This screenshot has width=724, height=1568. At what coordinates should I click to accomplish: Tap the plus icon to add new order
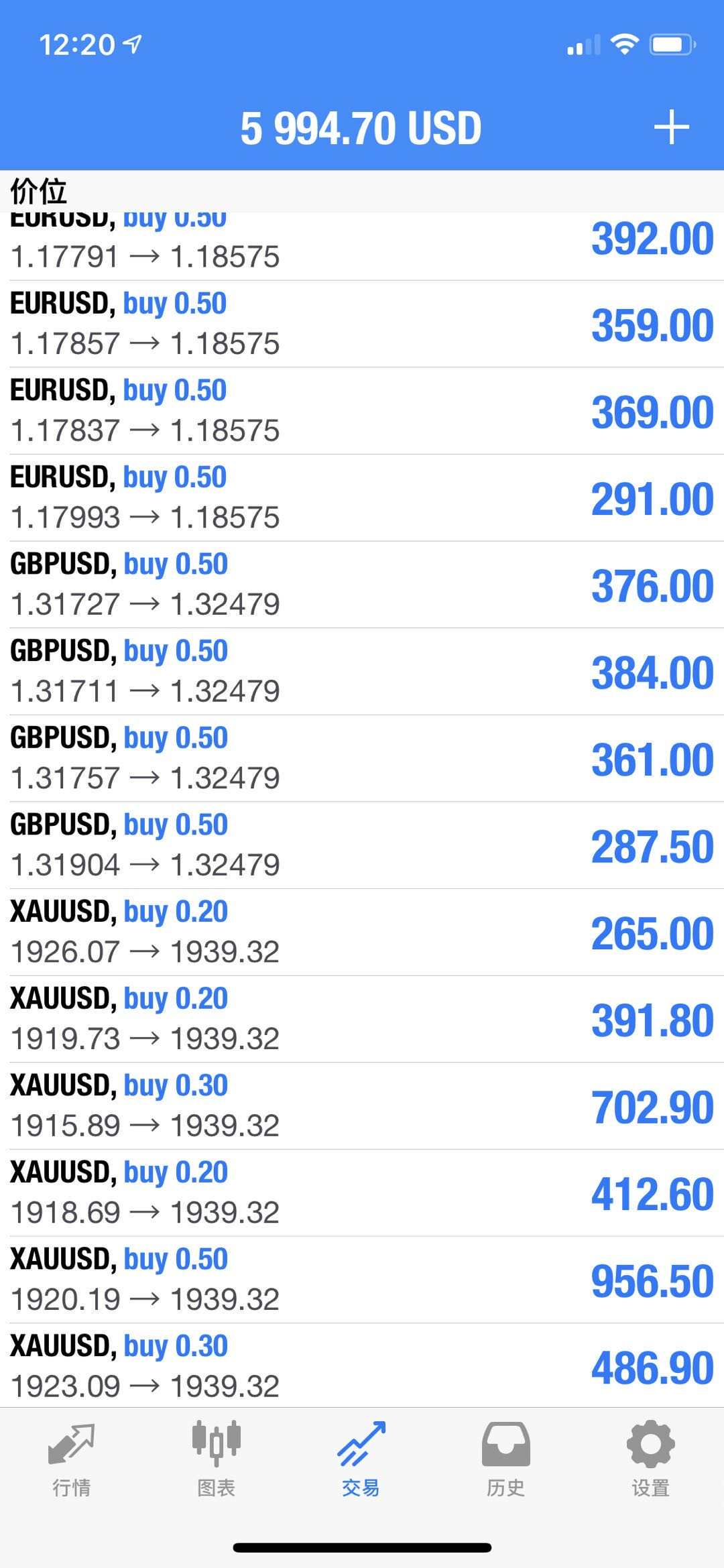tap(671, 127)
